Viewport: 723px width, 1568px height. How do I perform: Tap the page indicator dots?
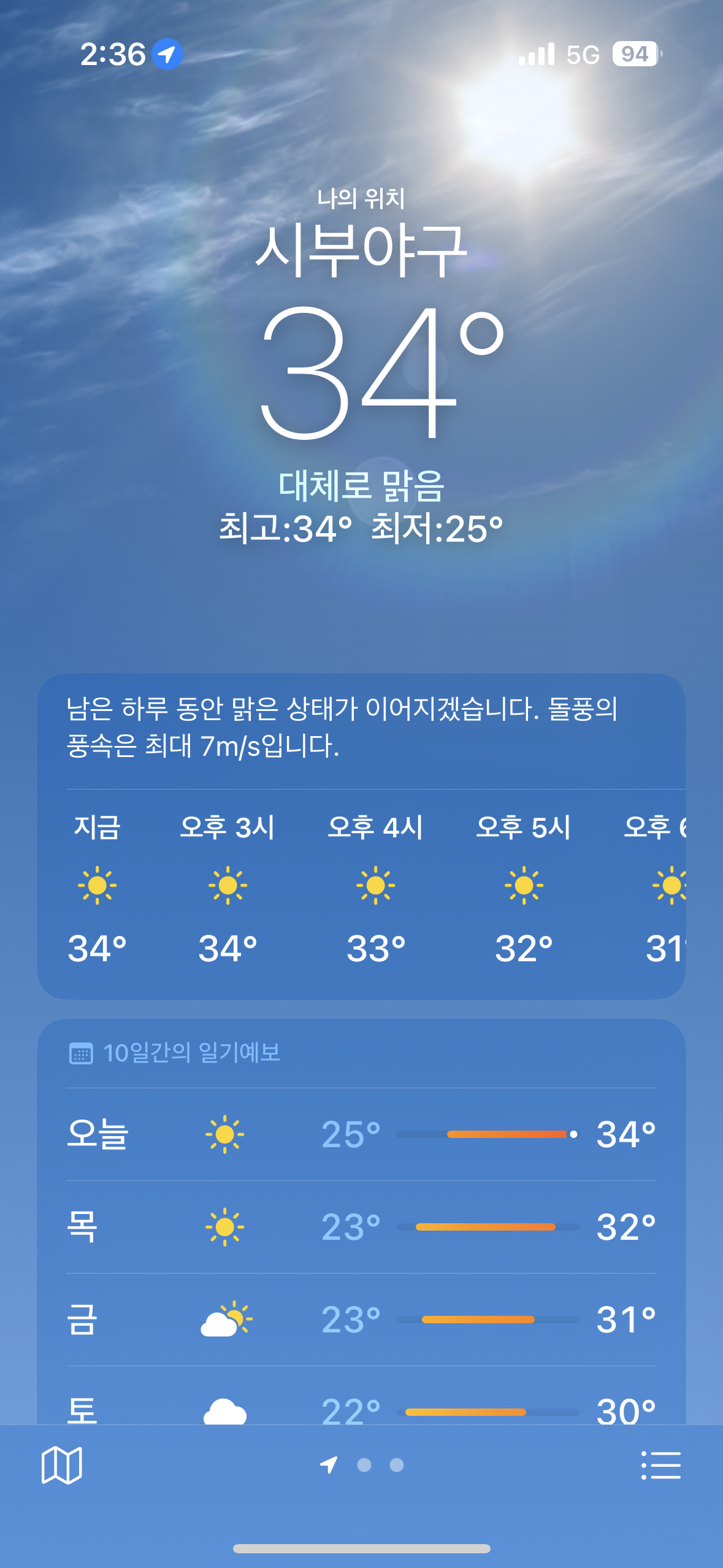[x=362, y=1465]
